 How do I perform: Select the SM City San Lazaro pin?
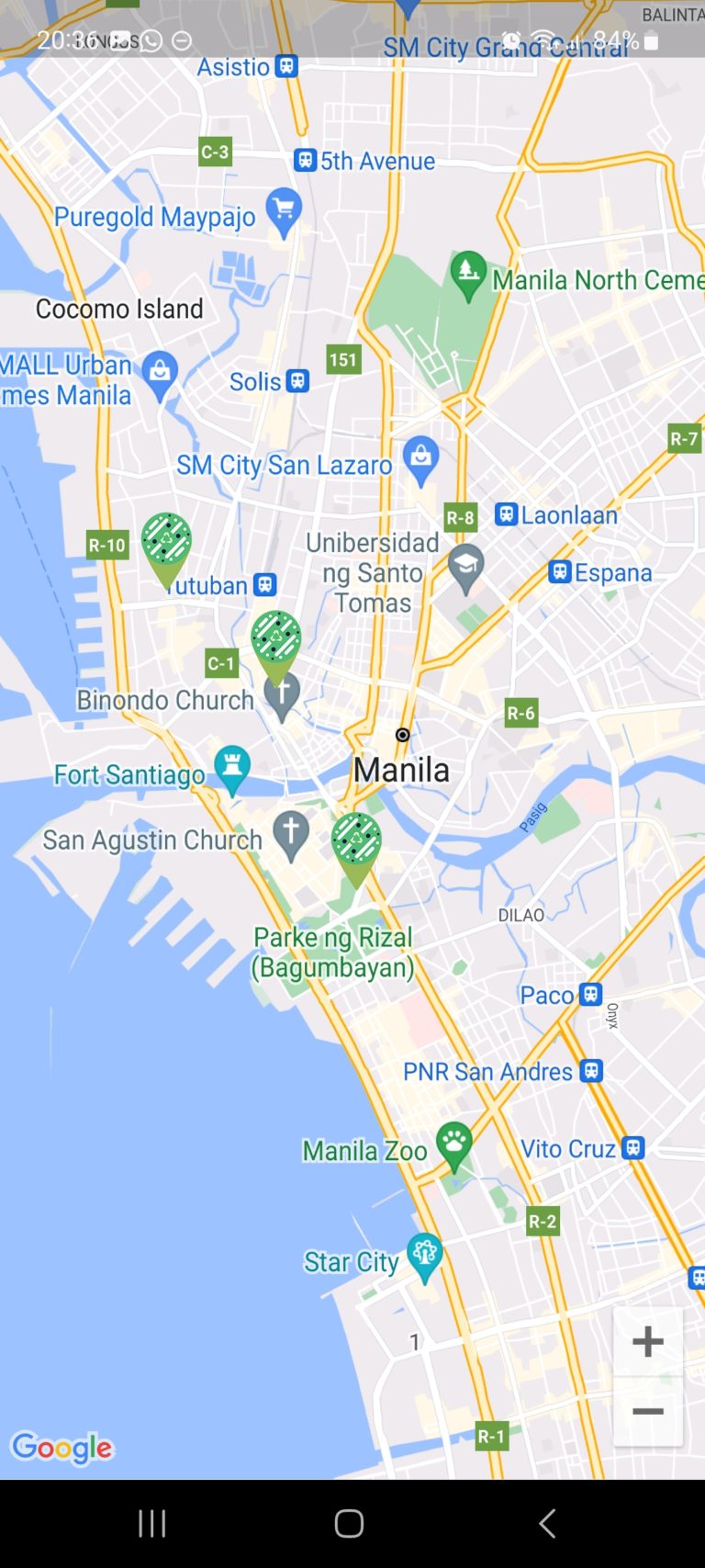pos(421,459)
